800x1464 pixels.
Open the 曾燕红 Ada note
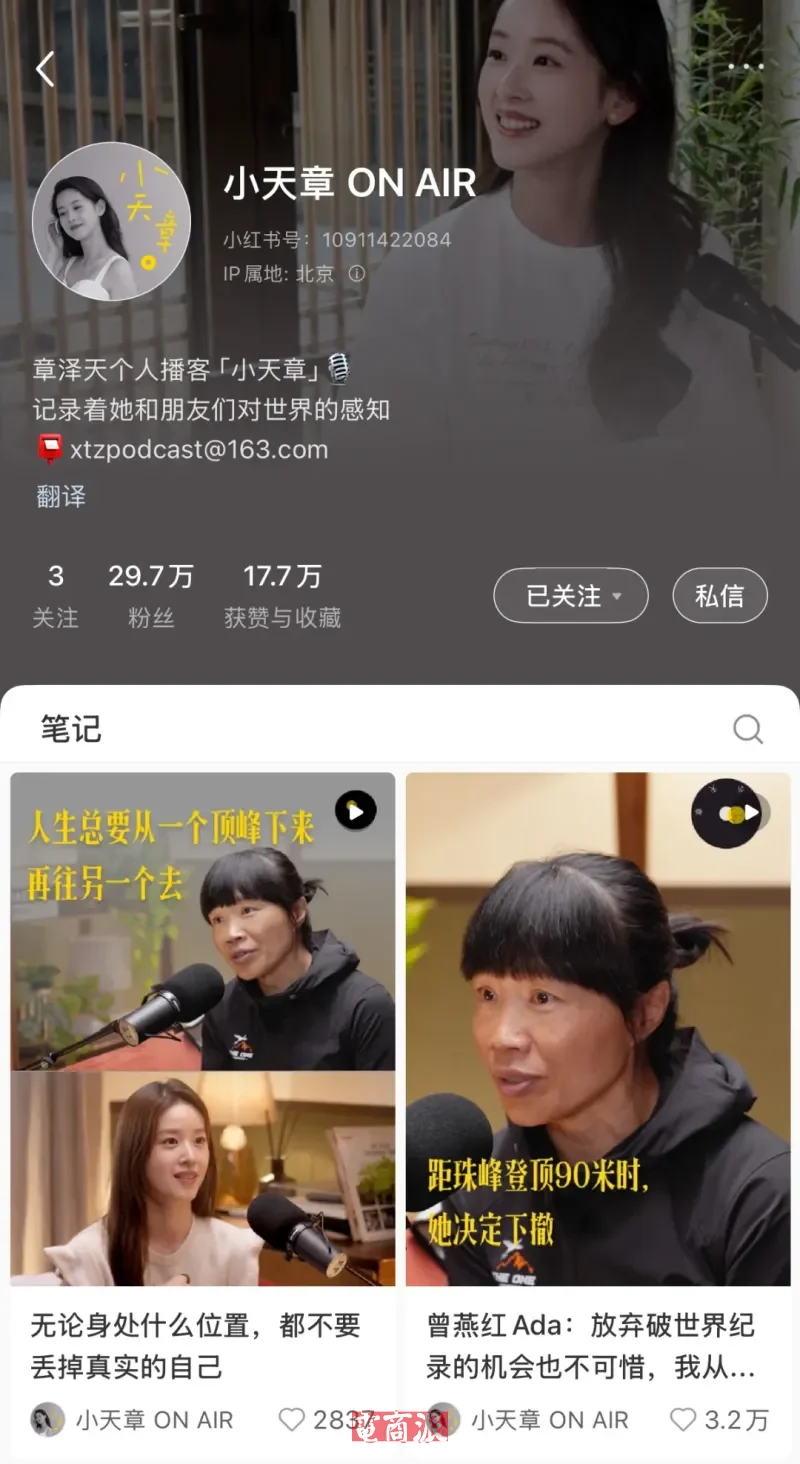click(x=598, y=1030)
